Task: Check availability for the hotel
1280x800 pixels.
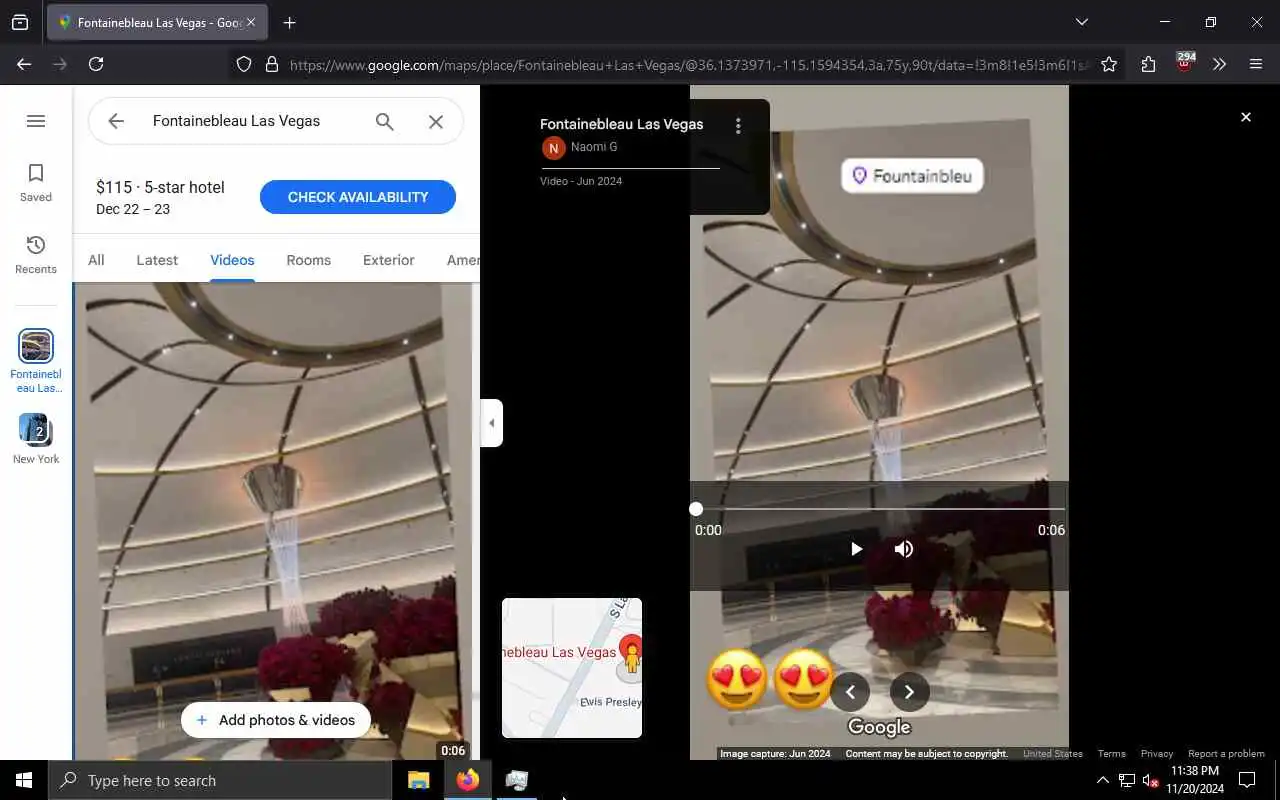Action: (x=358, y=197)
